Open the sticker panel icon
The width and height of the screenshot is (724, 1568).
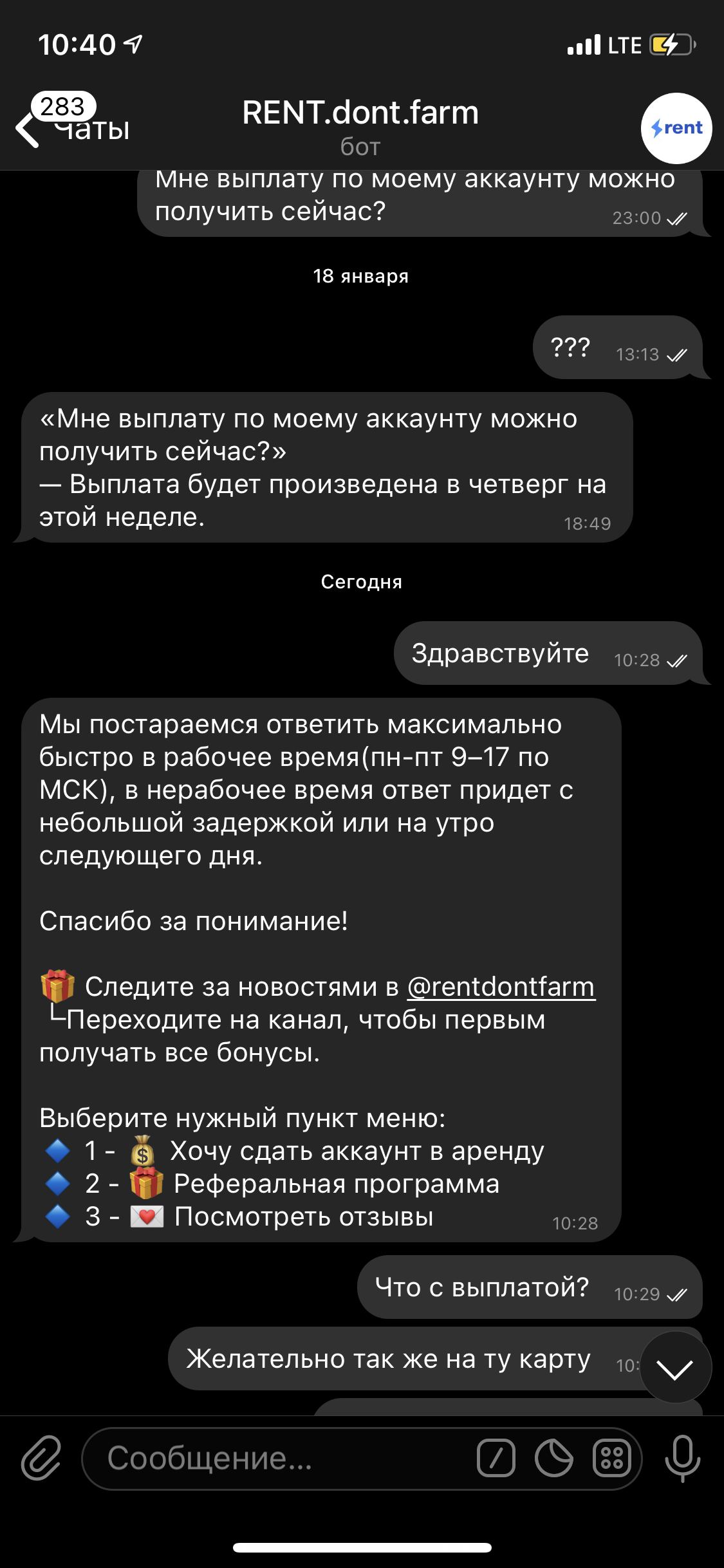pyautogui.click(x=554, y=1458)
